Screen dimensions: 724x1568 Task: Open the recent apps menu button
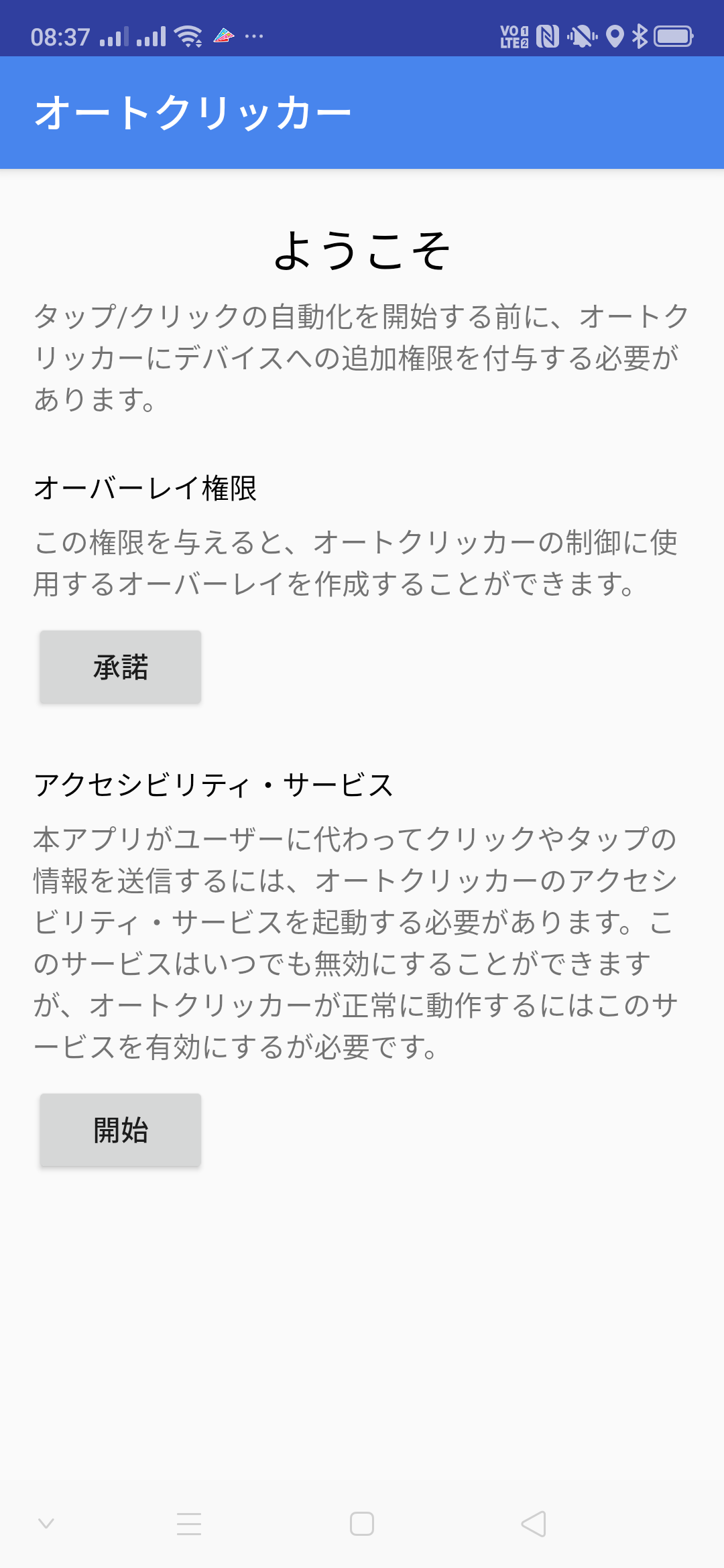click(x=189, y=1524)
